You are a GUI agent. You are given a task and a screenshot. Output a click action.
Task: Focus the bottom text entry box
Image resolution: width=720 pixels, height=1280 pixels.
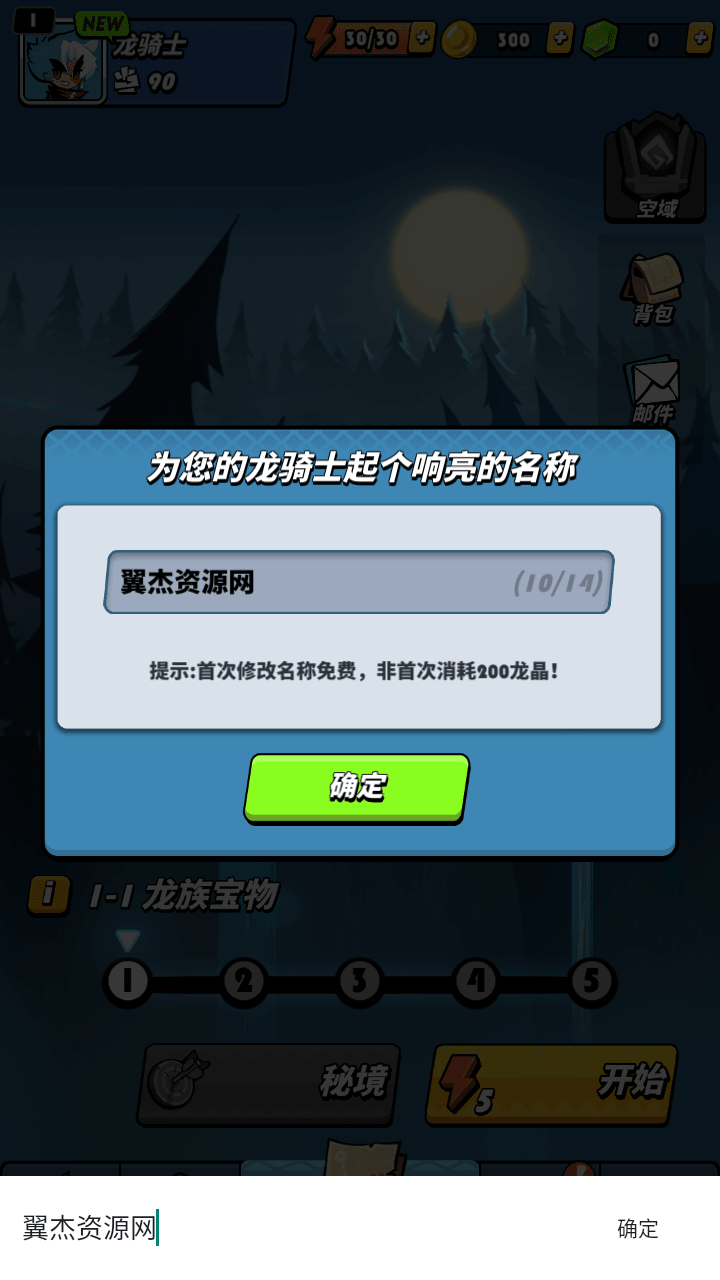click(300, 1228)
